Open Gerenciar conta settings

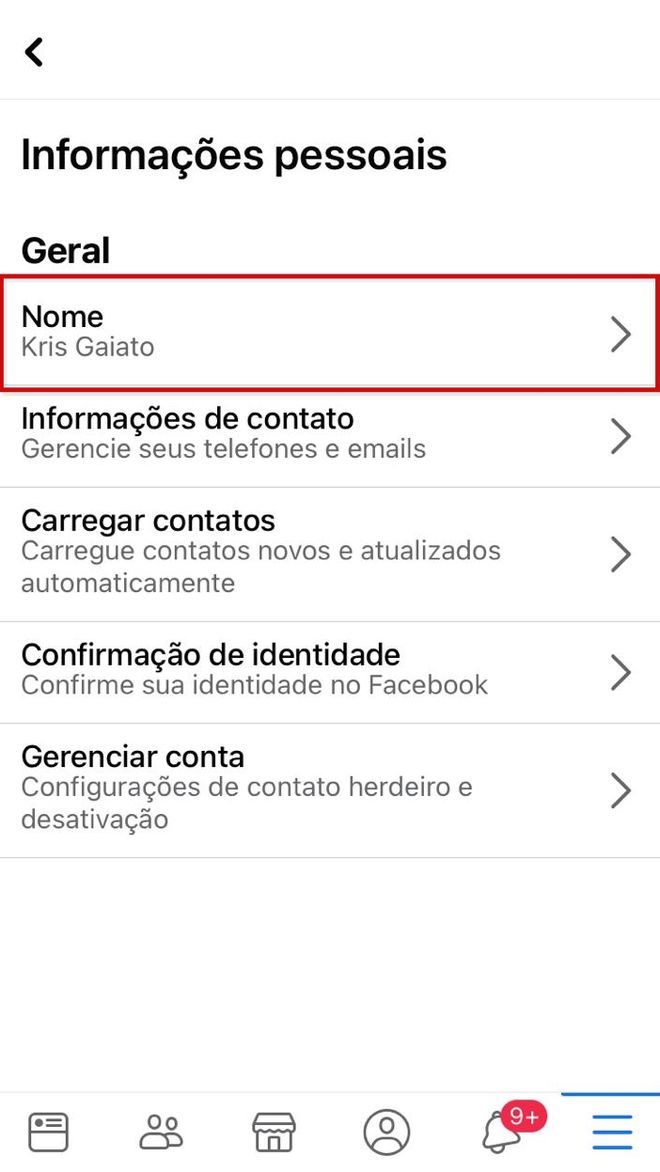coord(330,790)
